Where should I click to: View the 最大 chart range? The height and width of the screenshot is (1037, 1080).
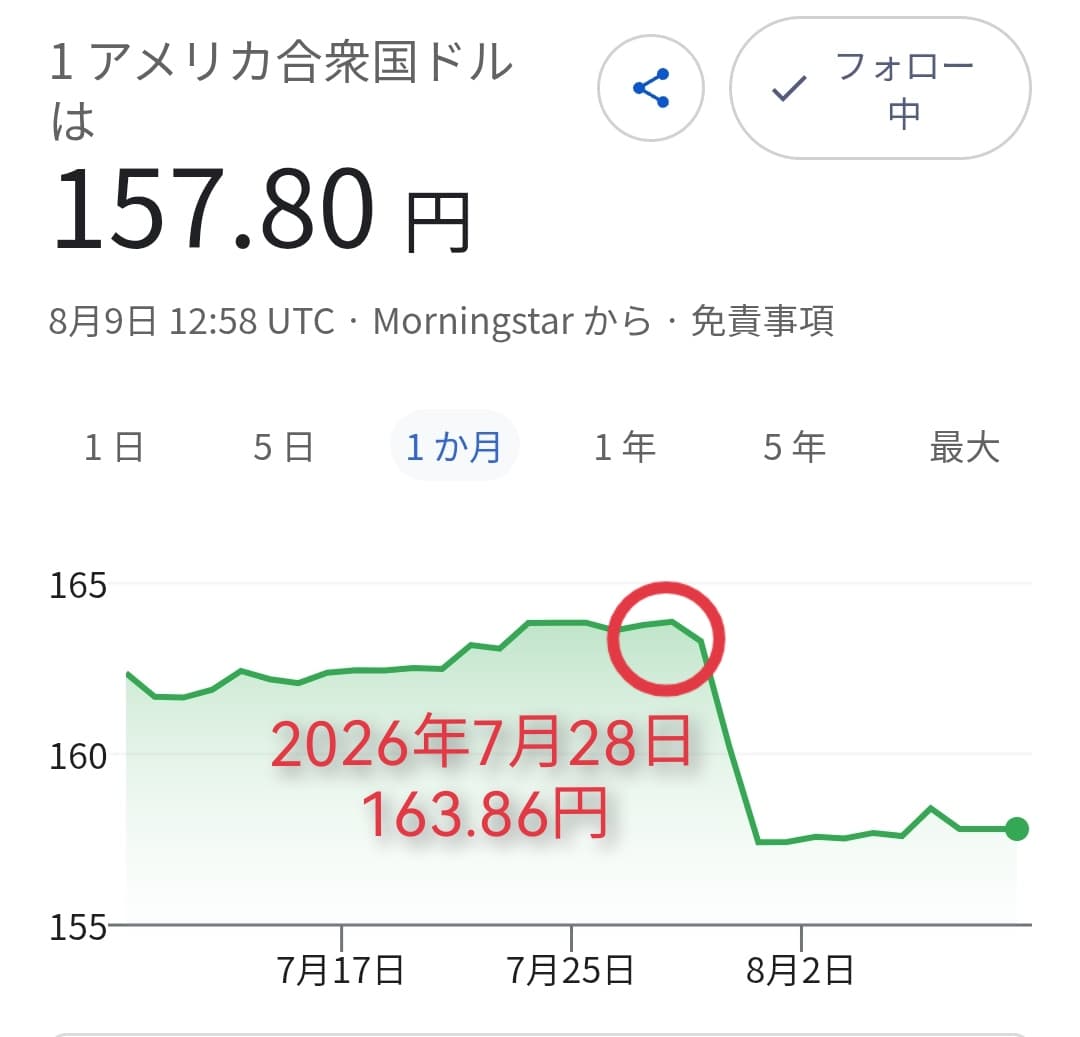coord(964,447)
